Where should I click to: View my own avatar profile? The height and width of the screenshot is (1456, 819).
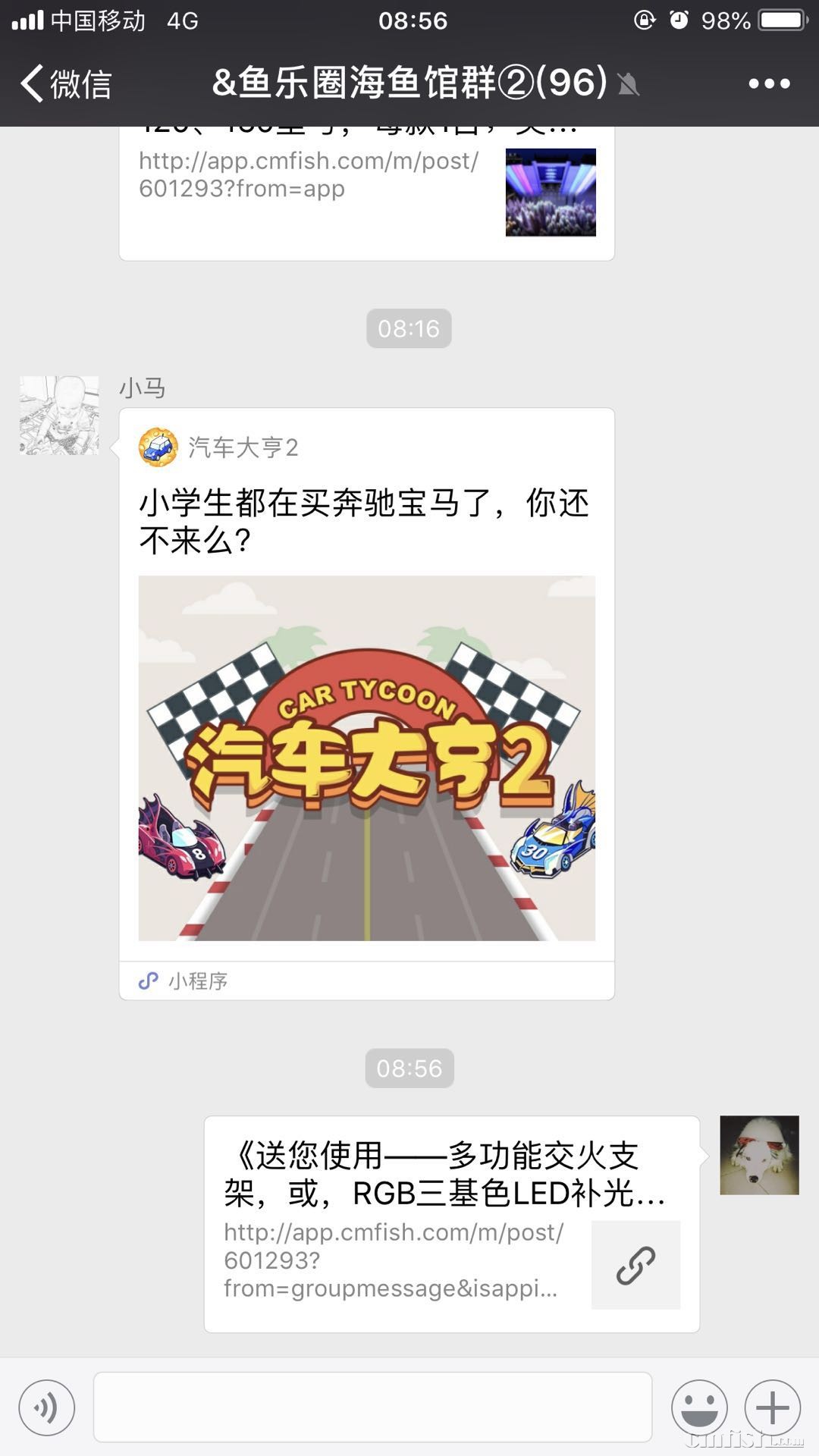pos(759,1155)
